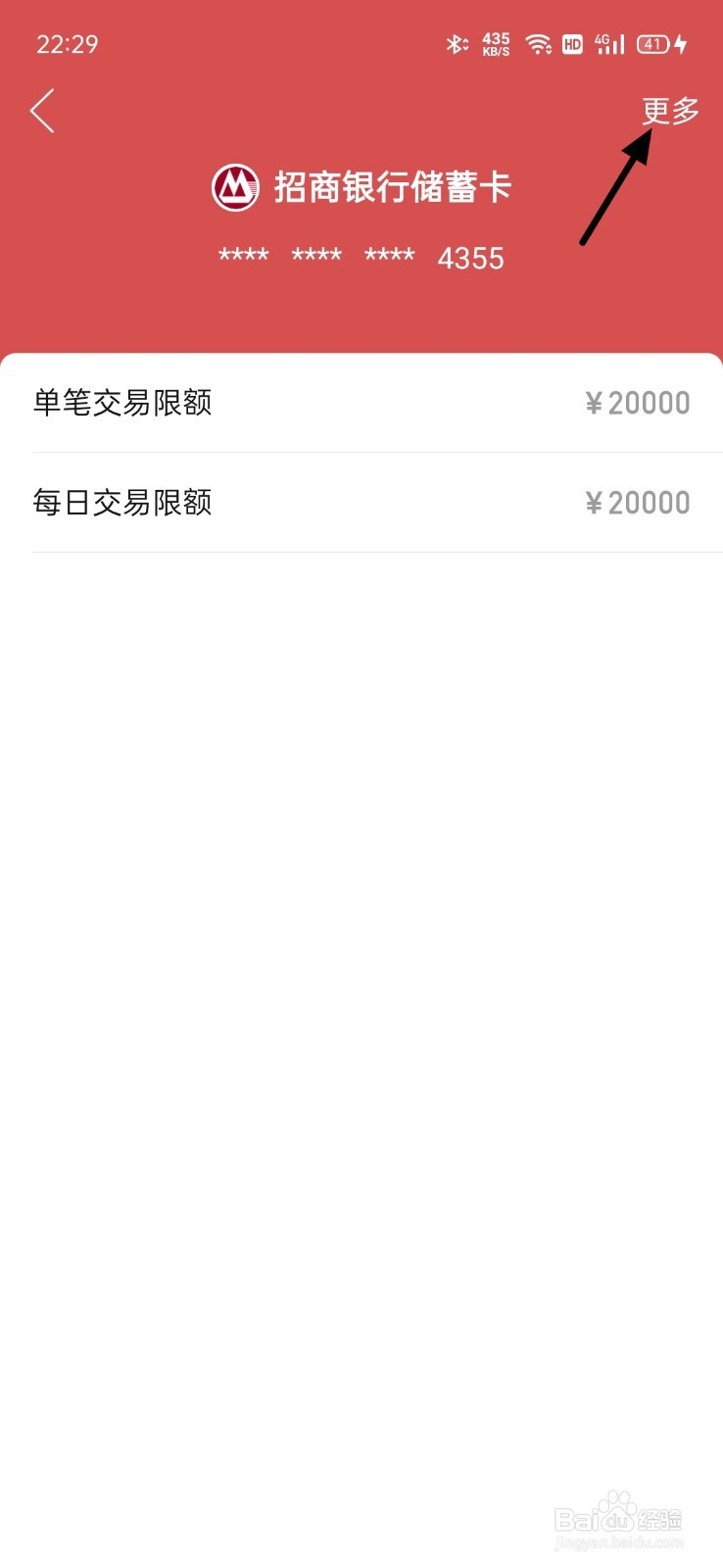Tap the Bluetooth icon in status bar
723x1568 pixels.
coord(455,44)
